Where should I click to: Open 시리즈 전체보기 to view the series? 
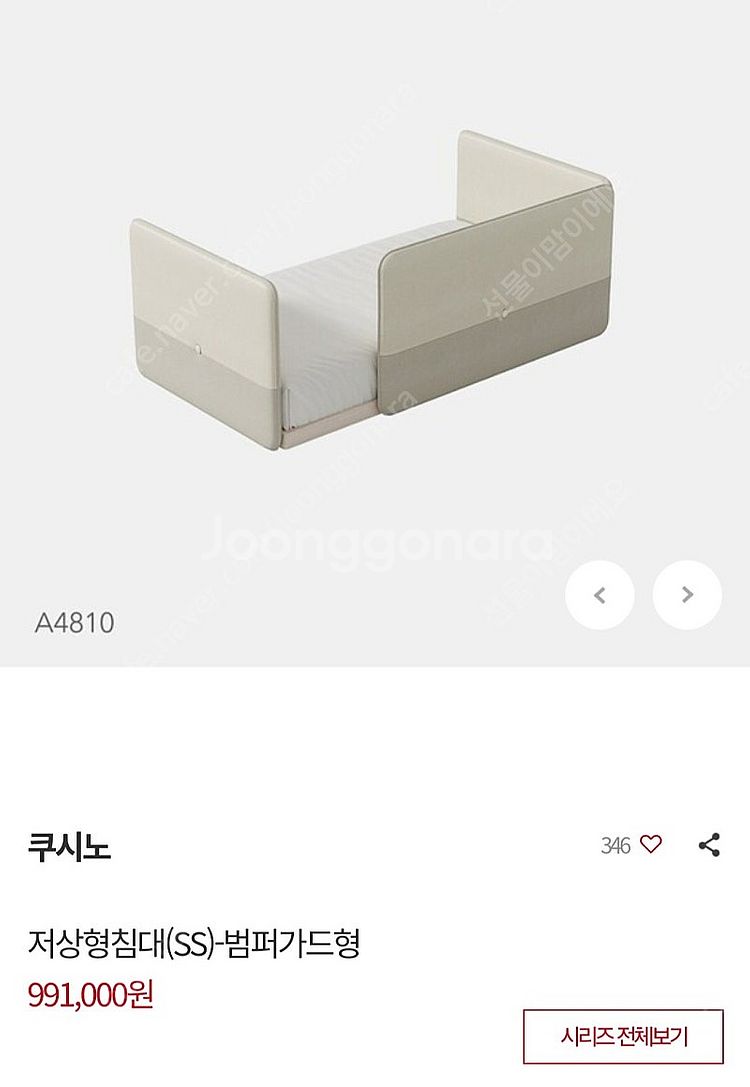point(623,1037)
